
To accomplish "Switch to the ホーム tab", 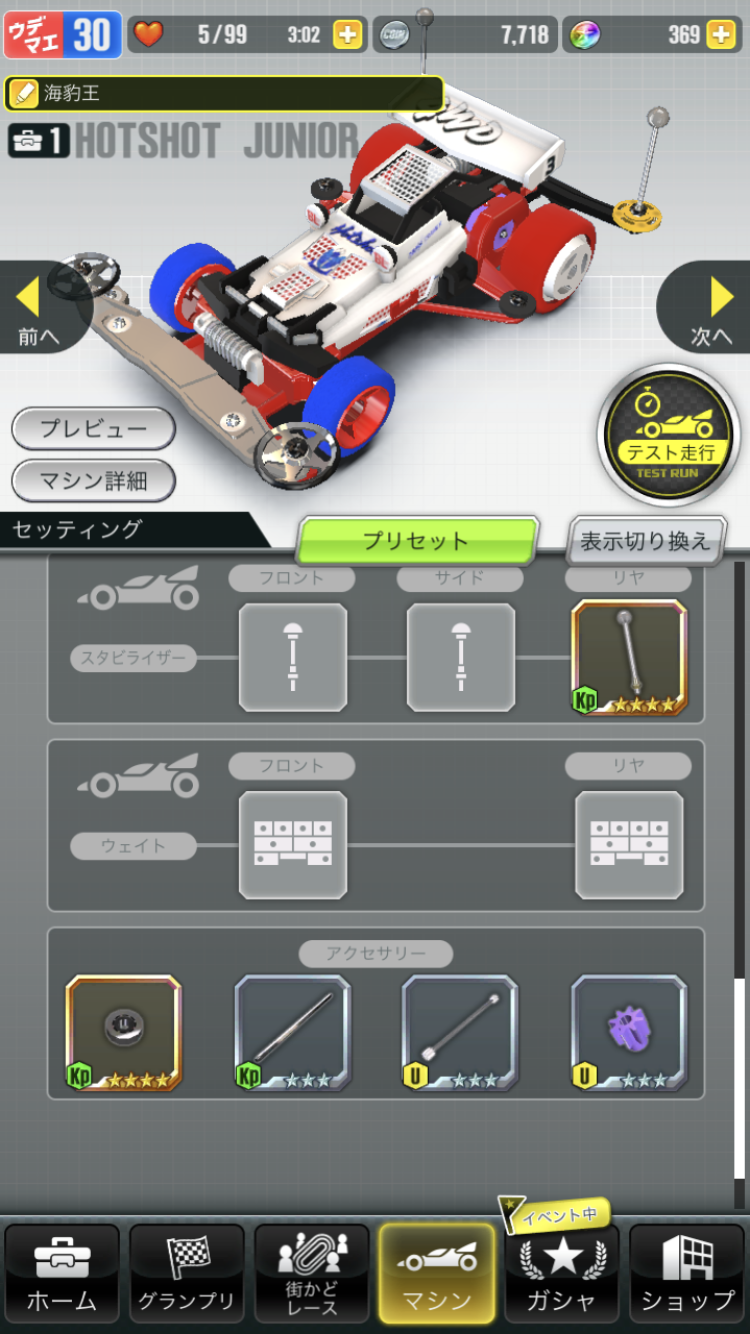I will 62,1273.
